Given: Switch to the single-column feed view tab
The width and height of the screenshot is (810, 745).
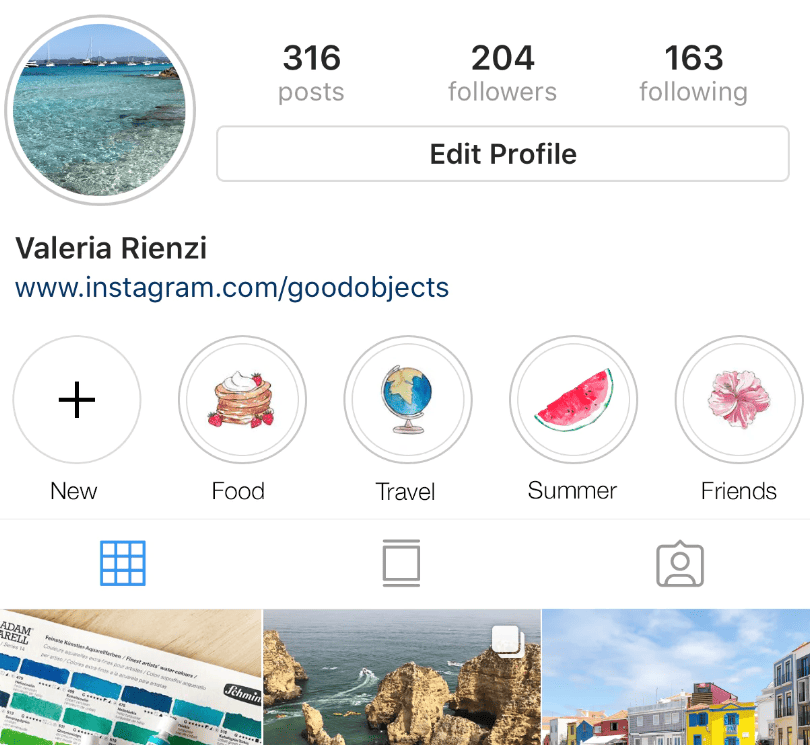Looking at the screenshot, I should point(401,563).
